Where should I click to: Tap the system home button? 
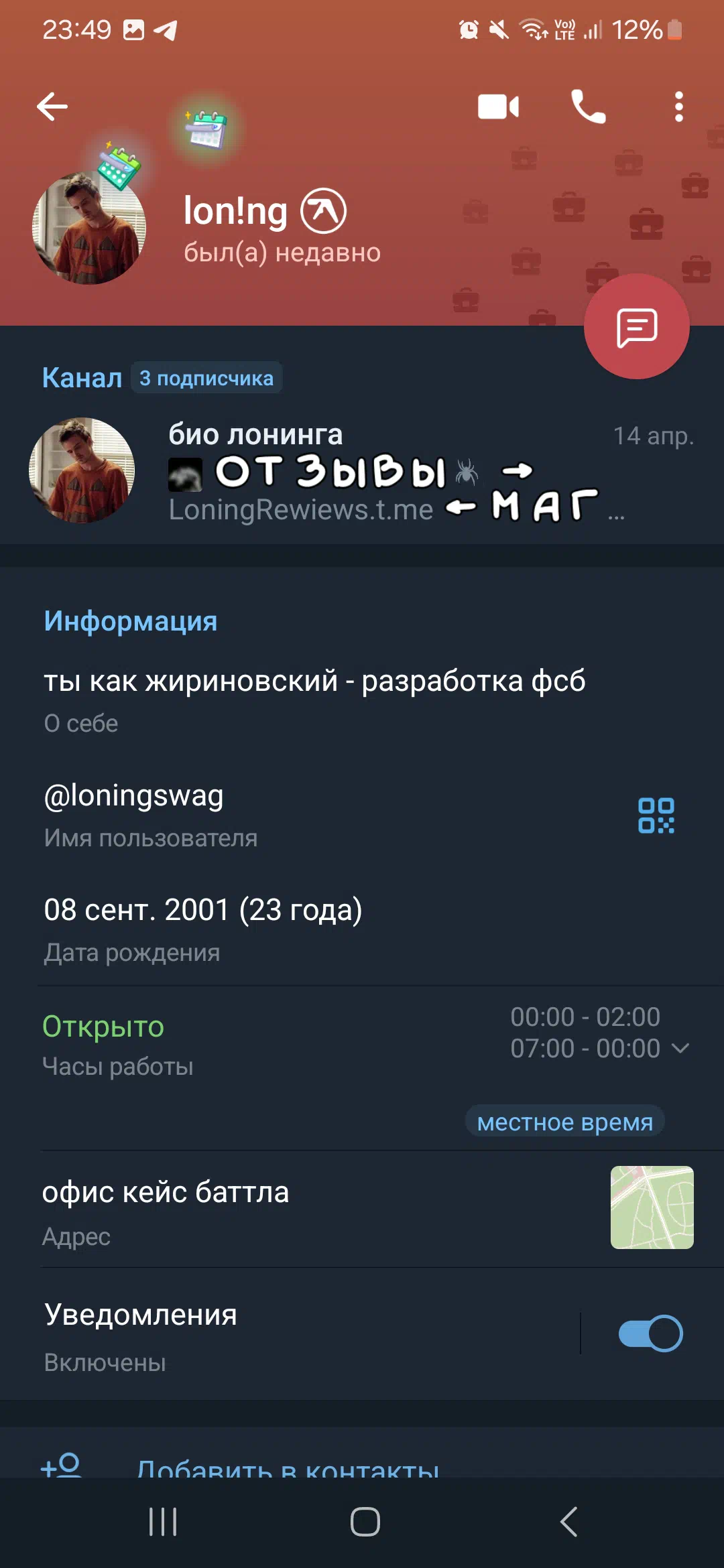point(365,1521)
